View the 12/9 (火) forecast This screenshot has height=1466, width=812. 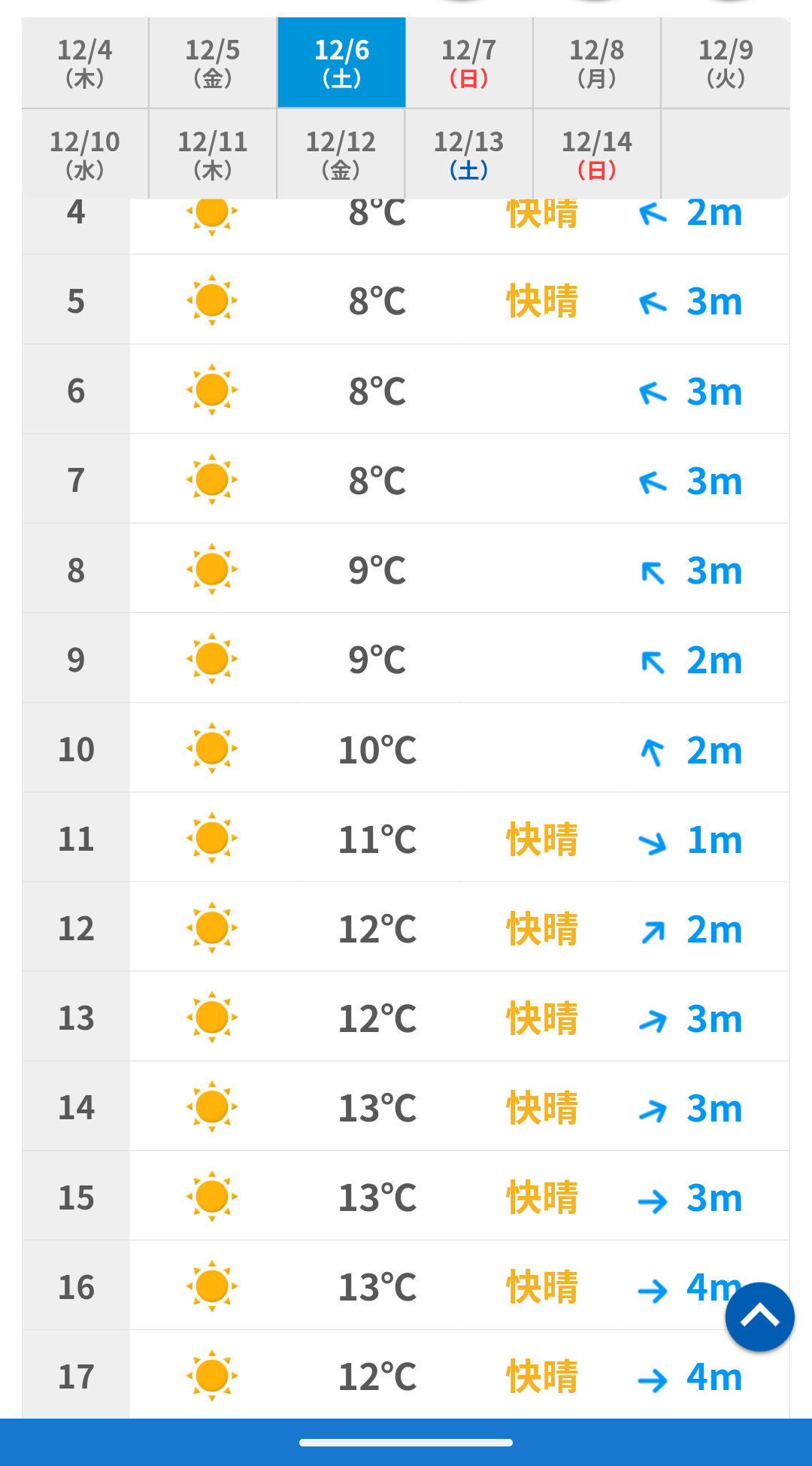[x=726, y=63]
